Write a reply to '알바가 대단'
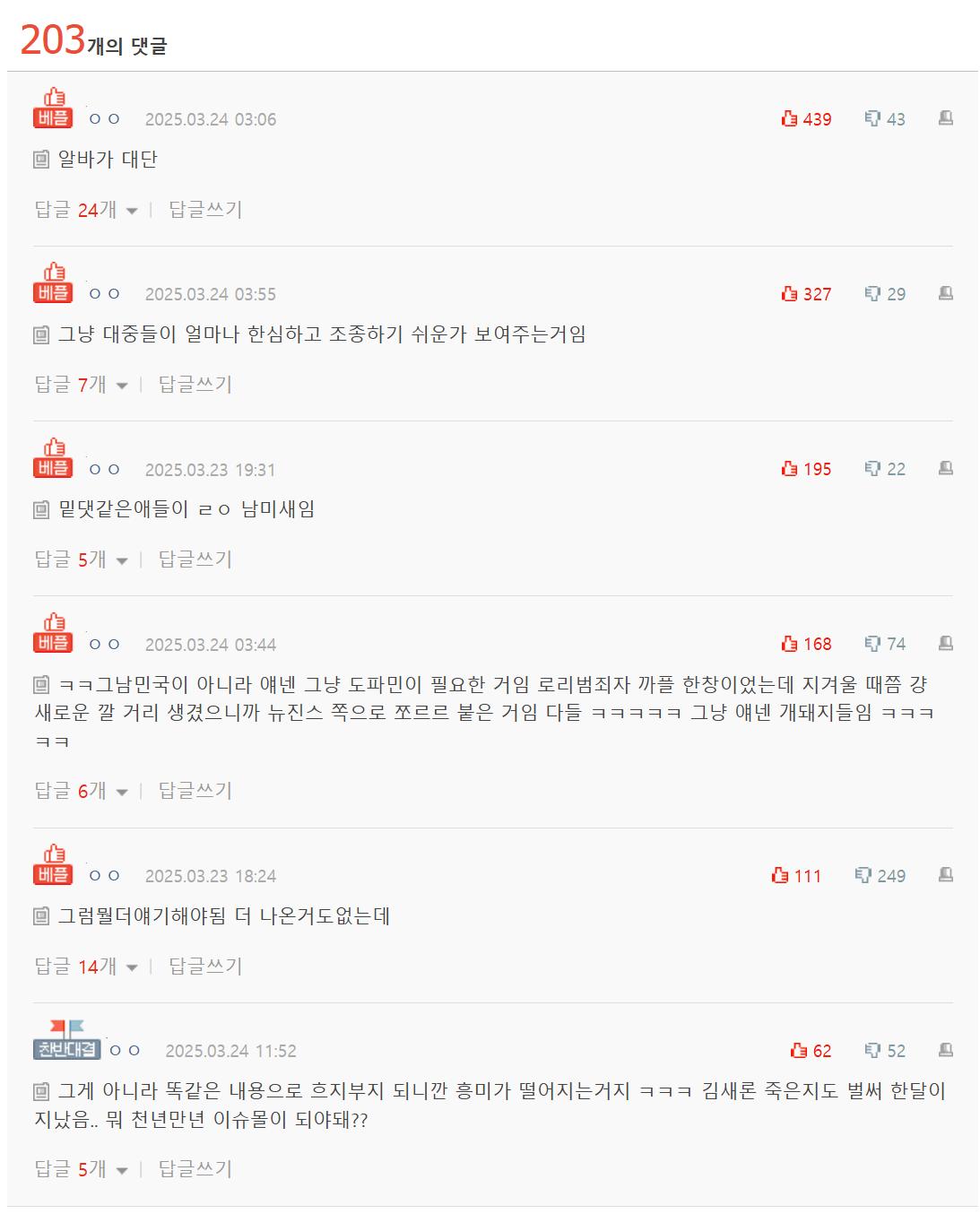The image size is (980, 1214). [205, 210]
